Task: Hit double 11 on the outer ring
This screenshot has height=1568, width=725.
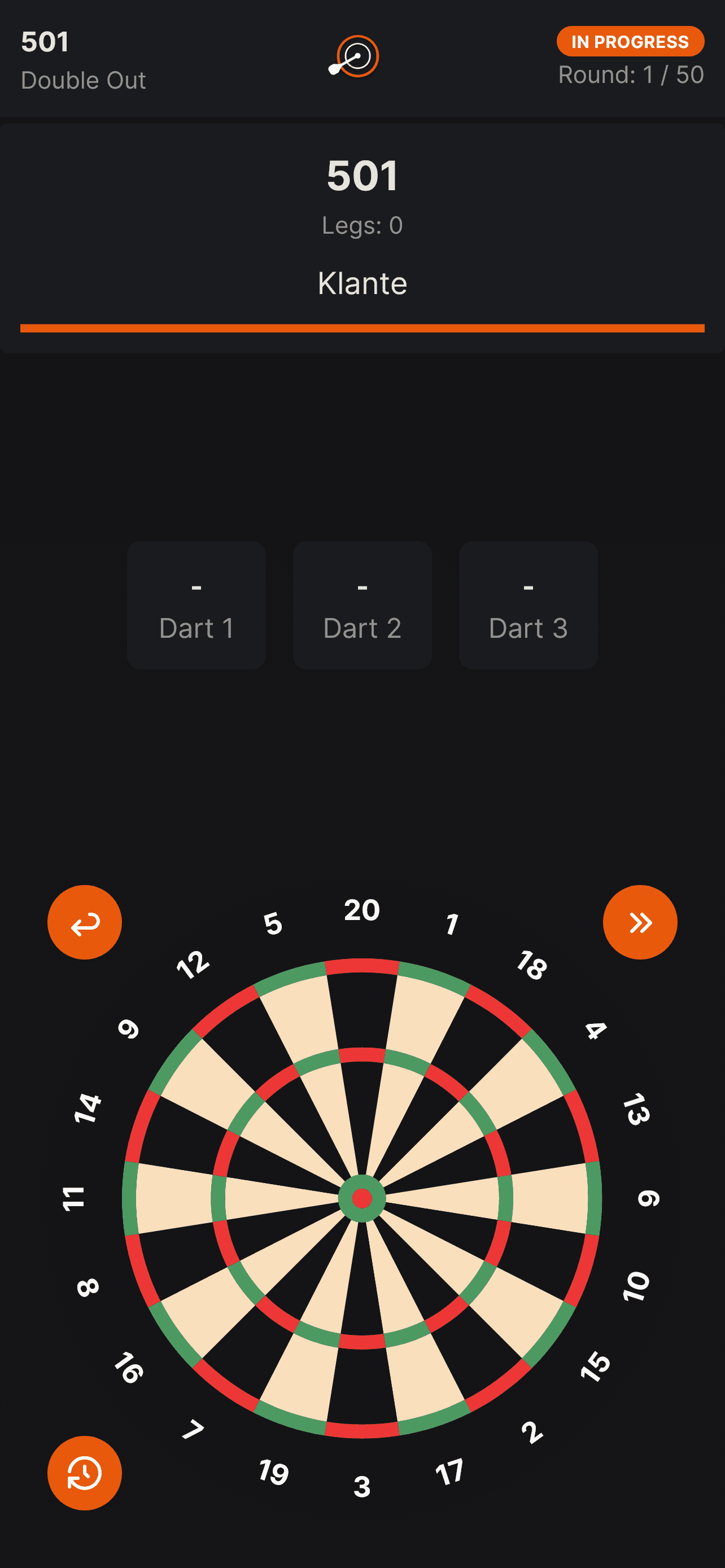Action: (x=130, y=1198)
